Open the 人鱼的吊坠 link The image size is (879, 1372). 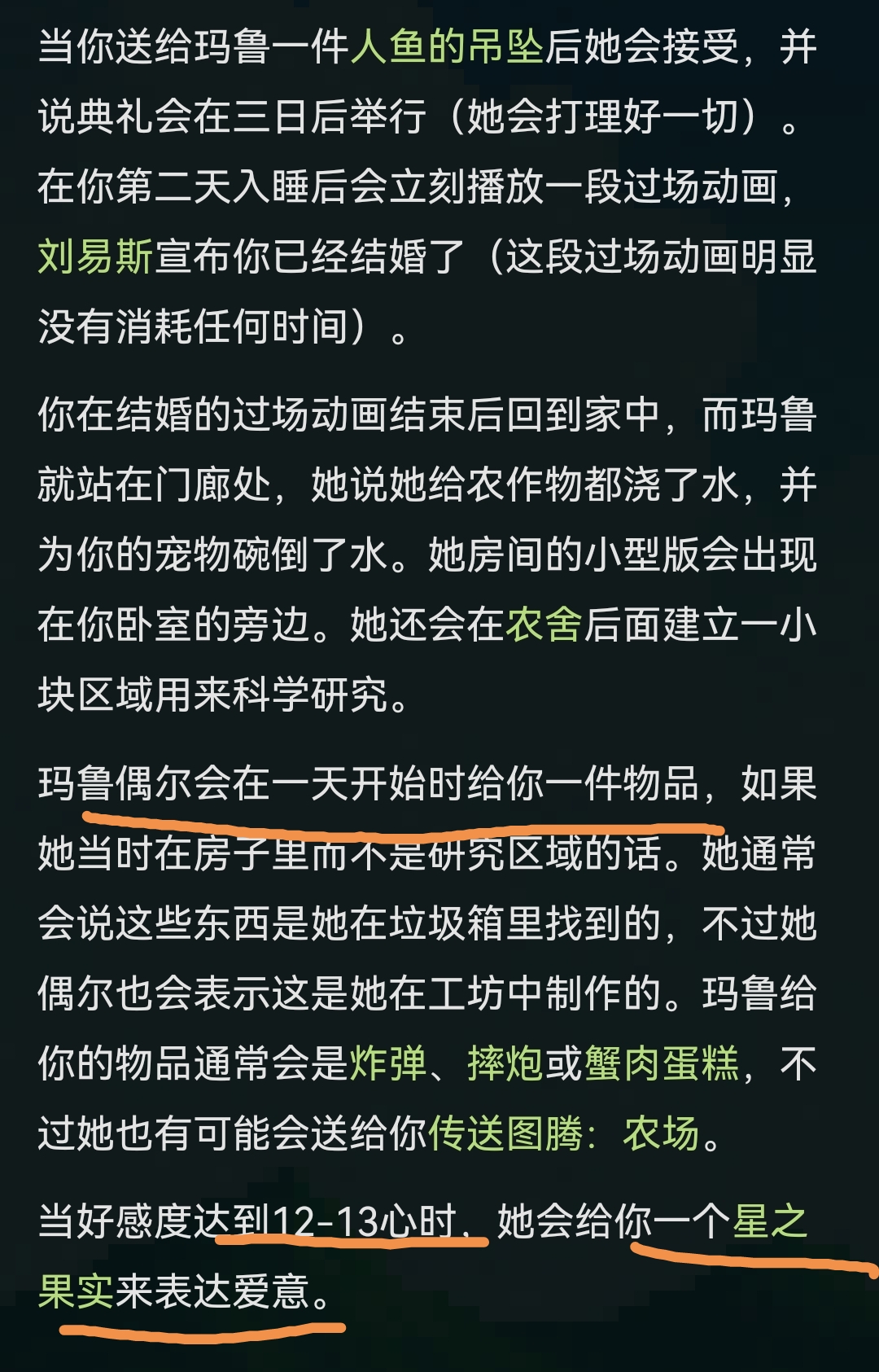click(x=447, y=46)
